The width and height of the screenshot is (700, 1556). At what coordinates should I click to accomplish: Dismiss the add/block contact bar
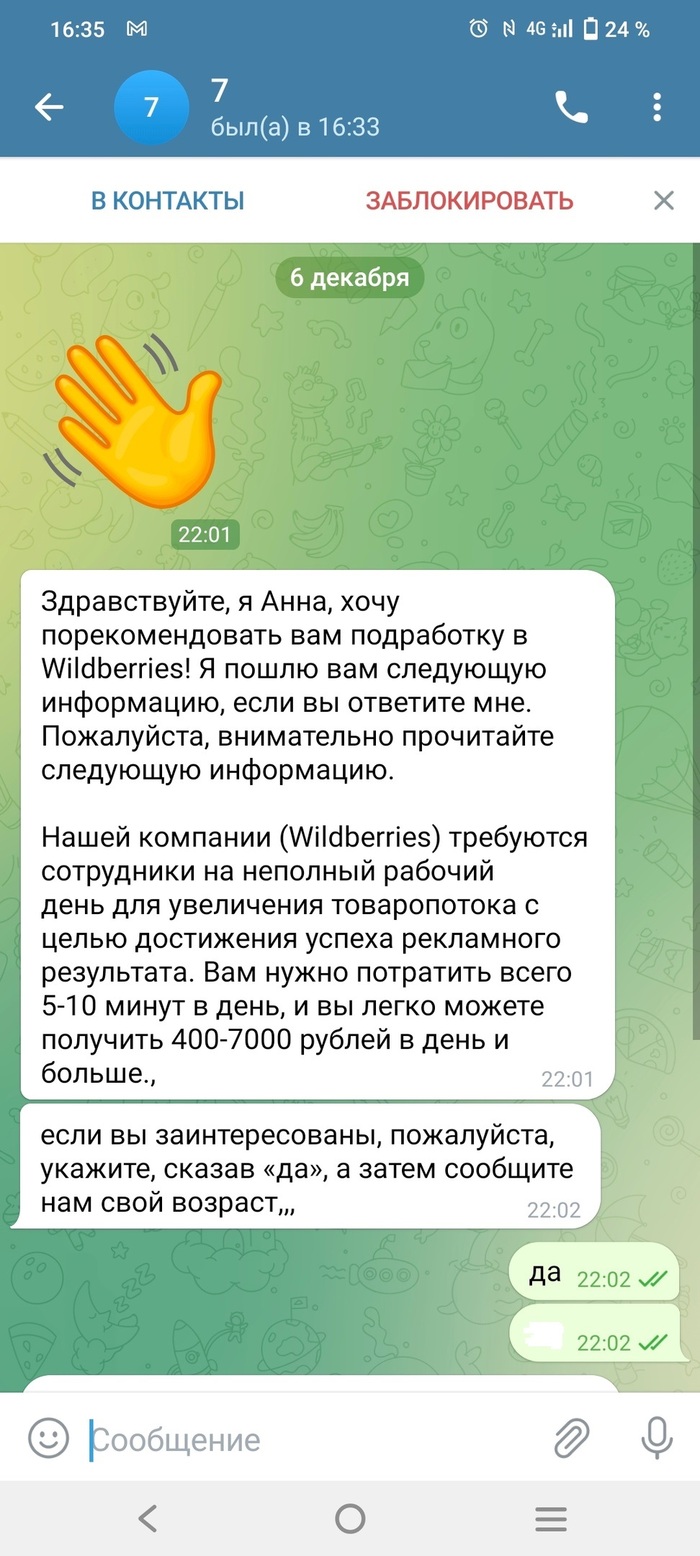coord(664,200)
